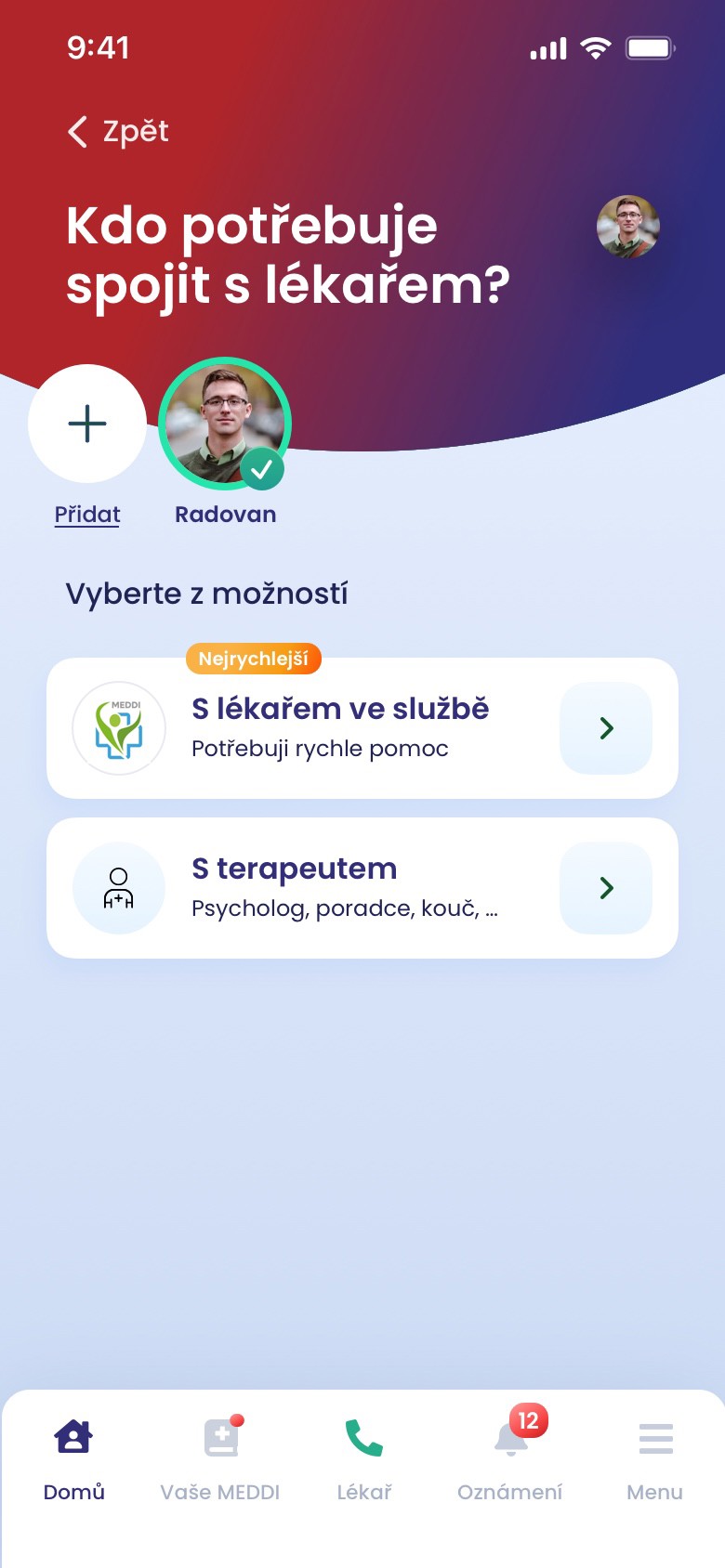Add a new person with the plus button
The width and height of the screenshot is (725, 1568).
click(87, 424)
